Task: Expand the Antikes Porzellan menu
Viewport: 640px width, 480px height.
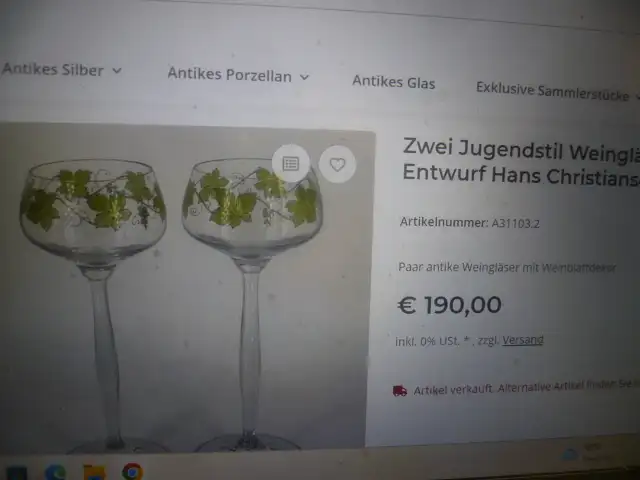Action: coord(238,74)
